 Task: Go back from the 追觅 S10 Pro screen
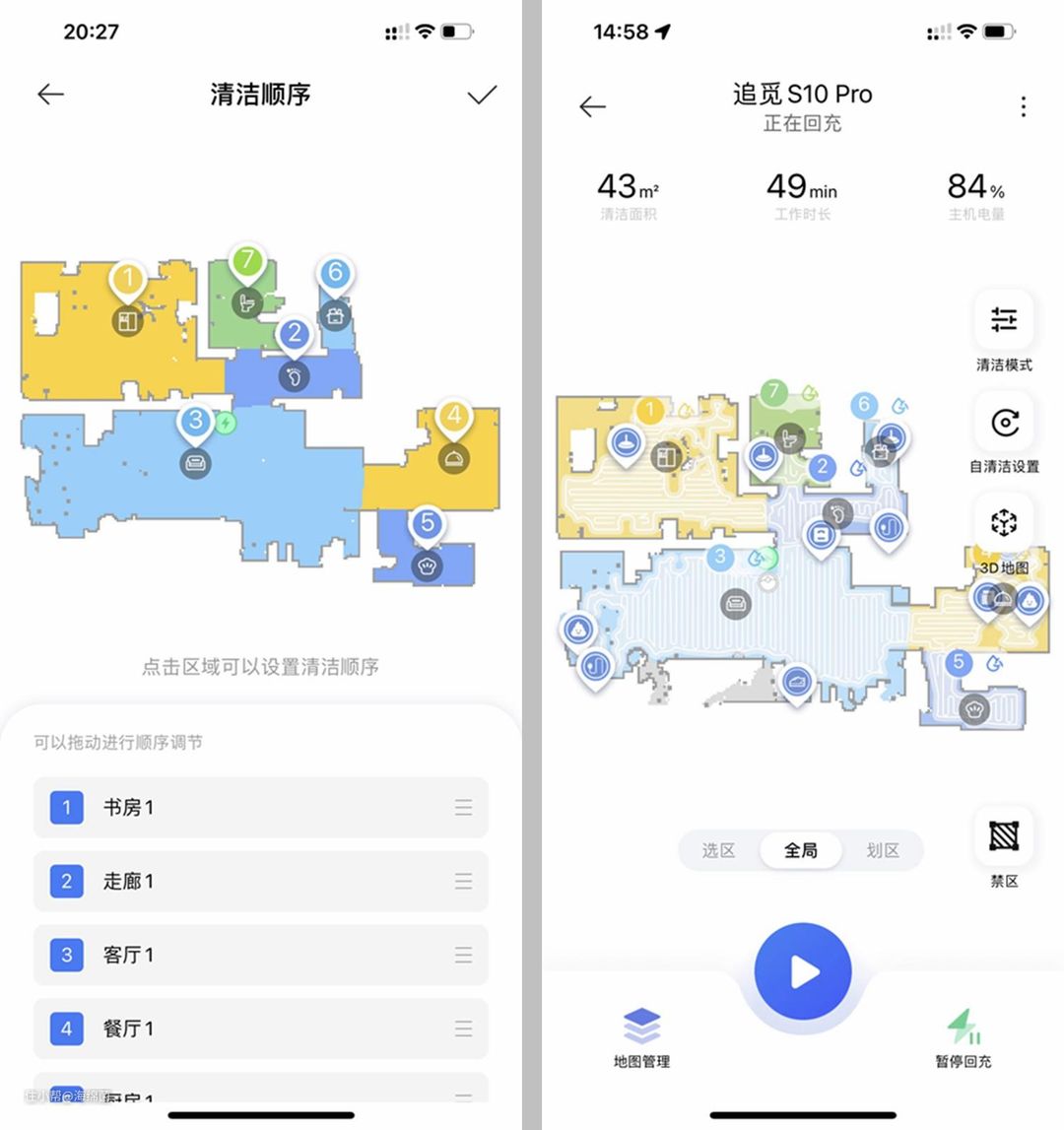click(592, 106)
